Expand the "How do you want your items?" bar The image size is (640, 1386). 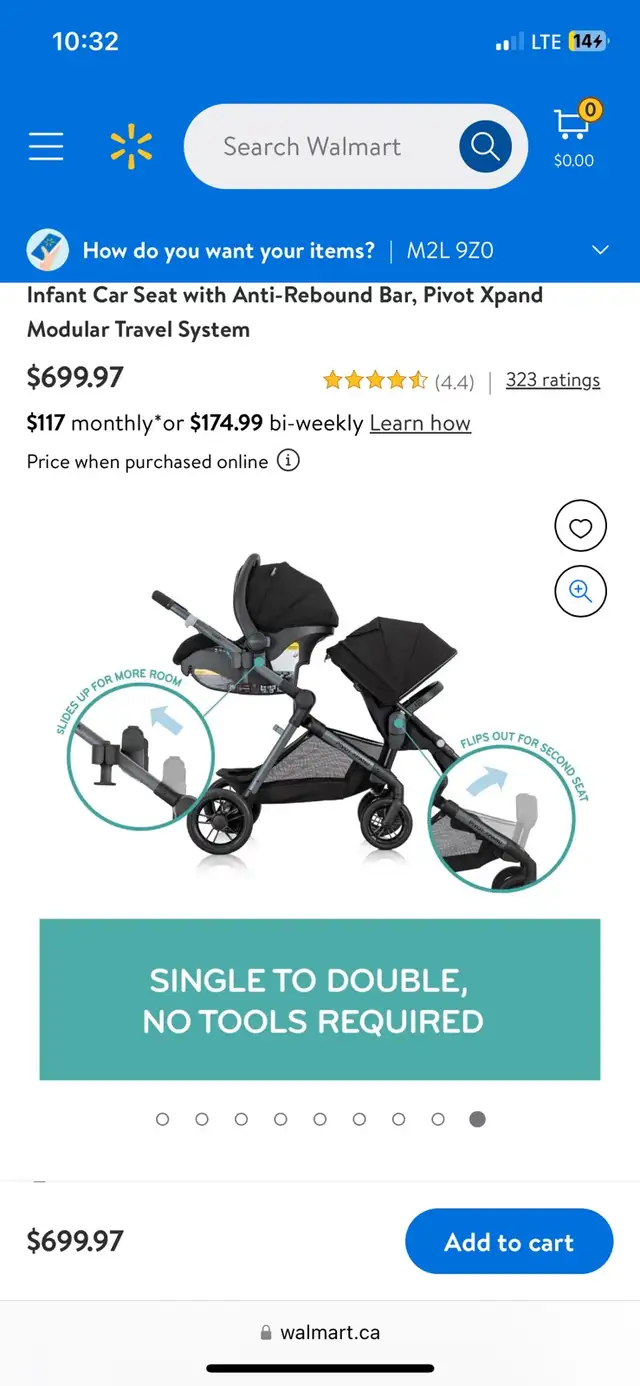click(x=320, y=250)
